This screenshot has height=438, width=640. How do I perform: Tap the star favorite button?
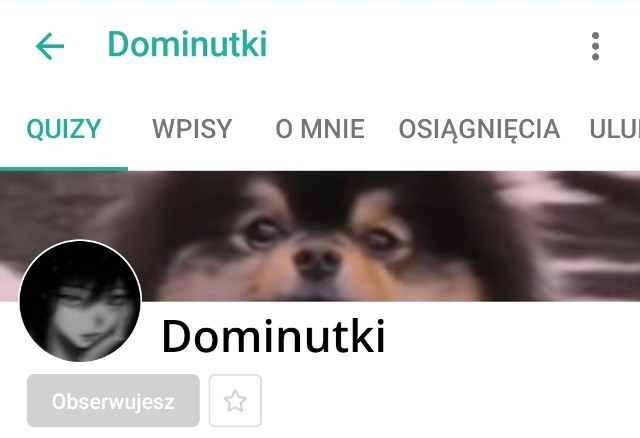[235, 400]
